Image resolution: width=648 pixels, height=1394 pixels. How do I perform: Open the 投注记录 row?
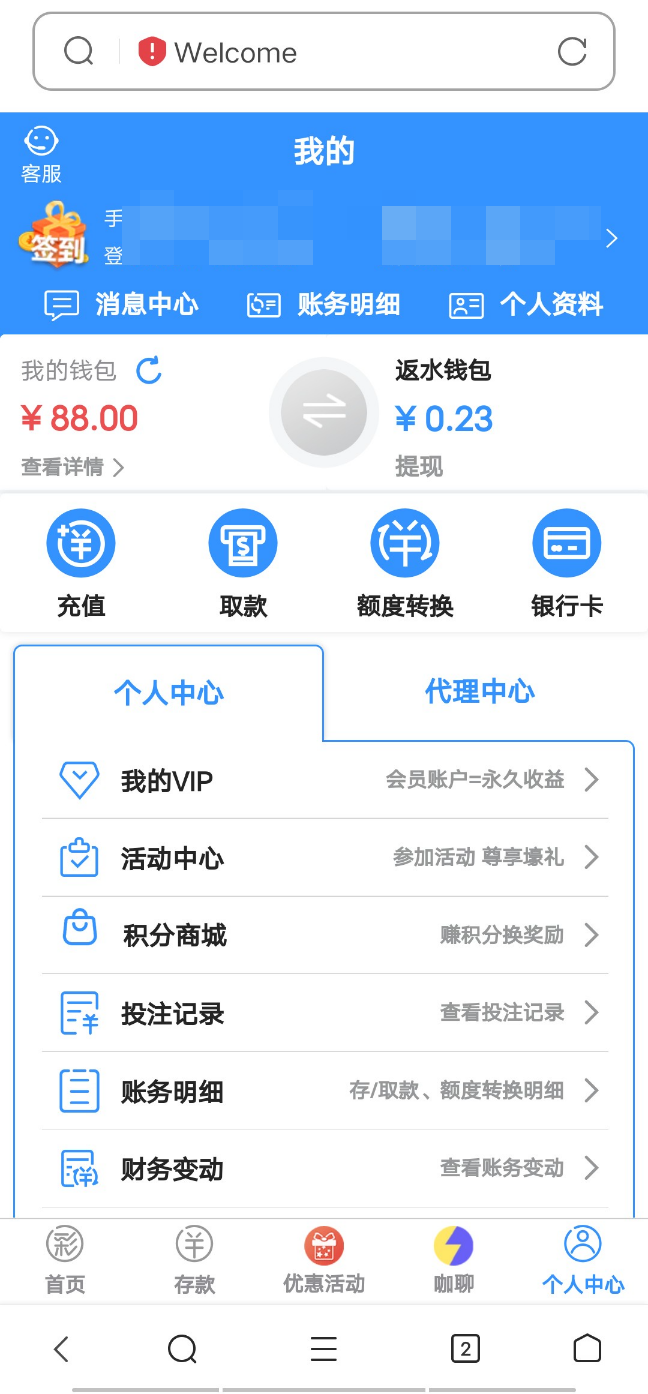pyautogui.click(x=324, y=1013)
